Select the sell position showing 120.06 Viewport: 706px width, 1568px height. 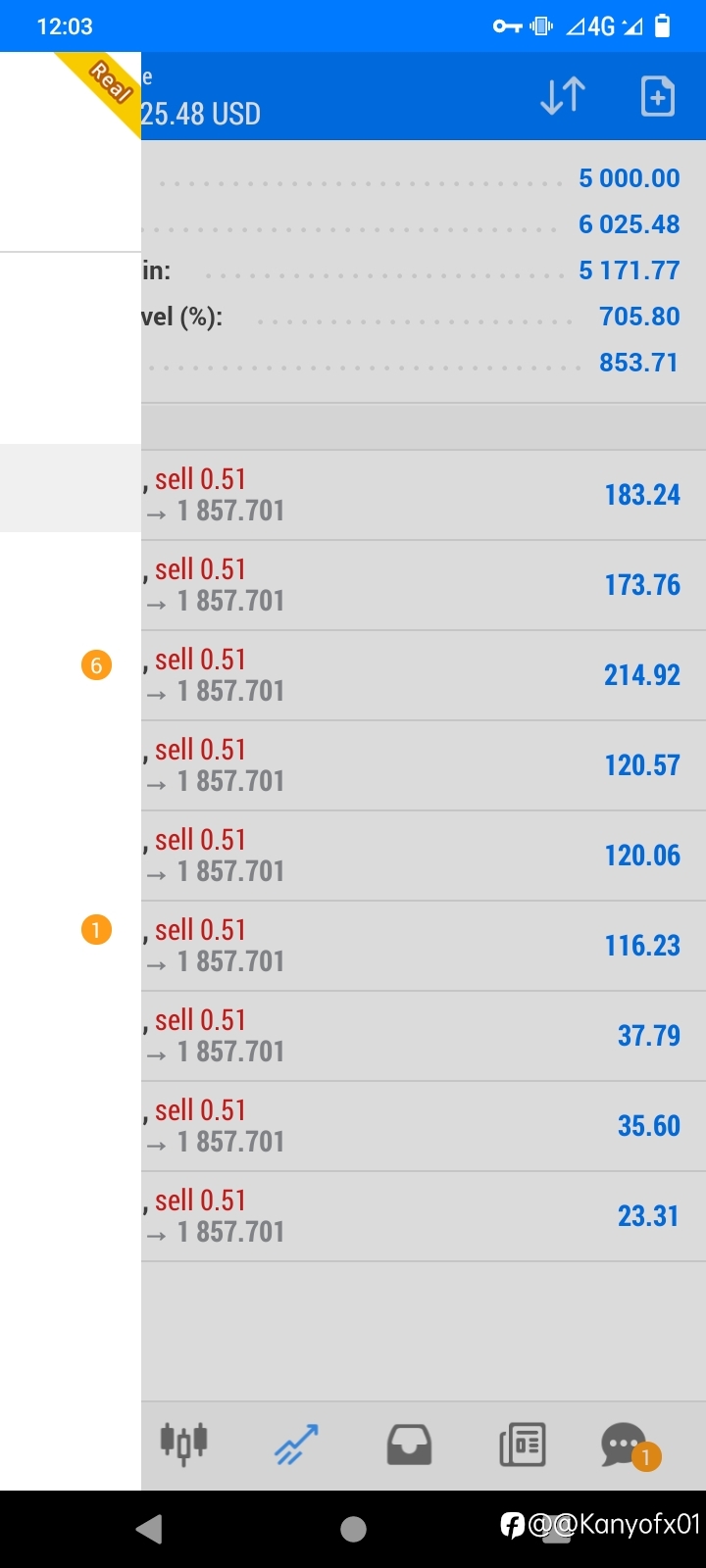click(x=424, y=856)
